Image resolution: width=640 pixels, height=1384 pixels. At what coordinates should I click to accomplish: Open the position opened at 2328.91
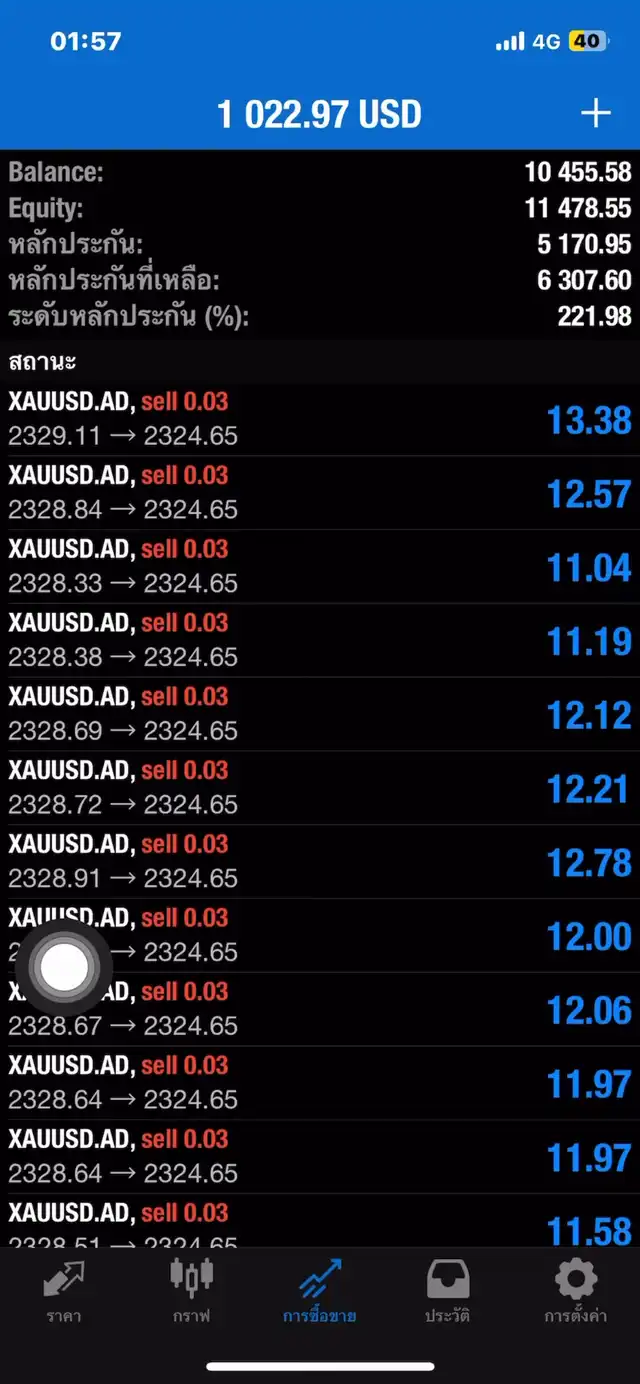click(x=320, y=862)
